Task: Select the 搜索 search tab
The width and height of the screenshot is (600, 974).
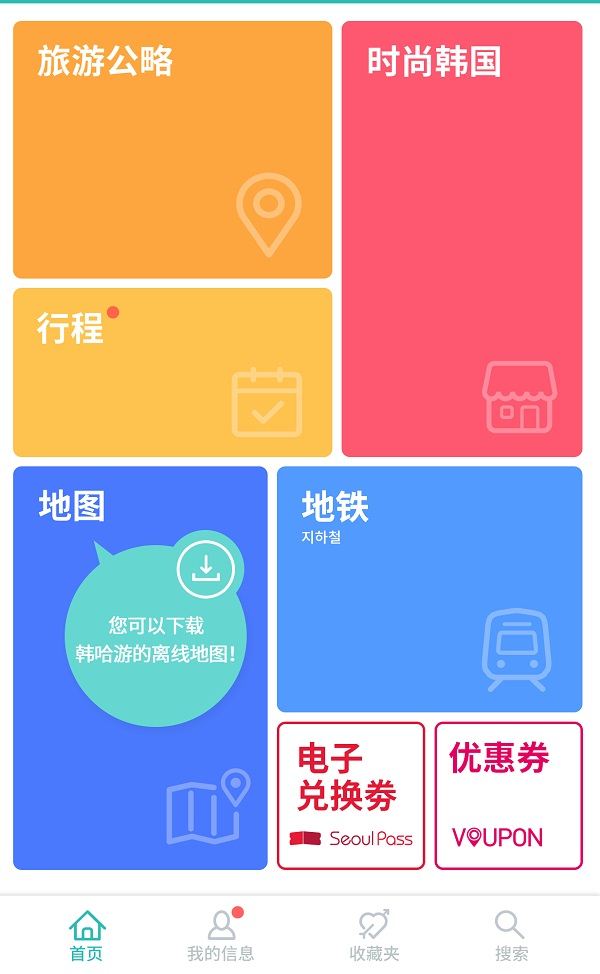Action: click(511, 936)
